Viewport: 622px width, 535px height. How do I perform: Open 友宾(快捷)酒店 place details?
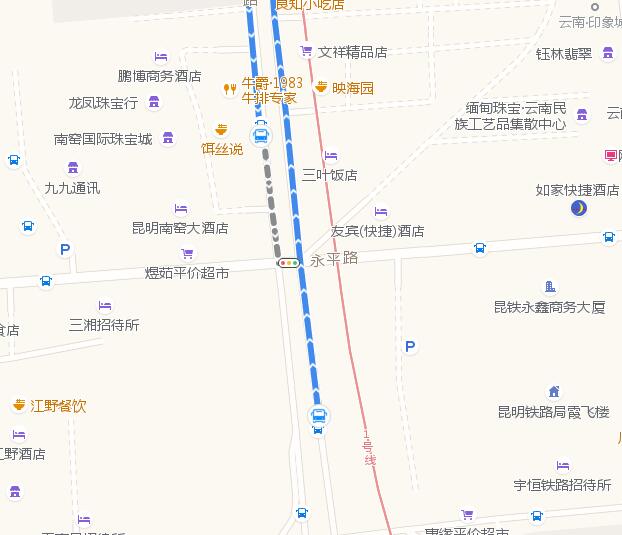pyautogui.click(x=380, y=212)
